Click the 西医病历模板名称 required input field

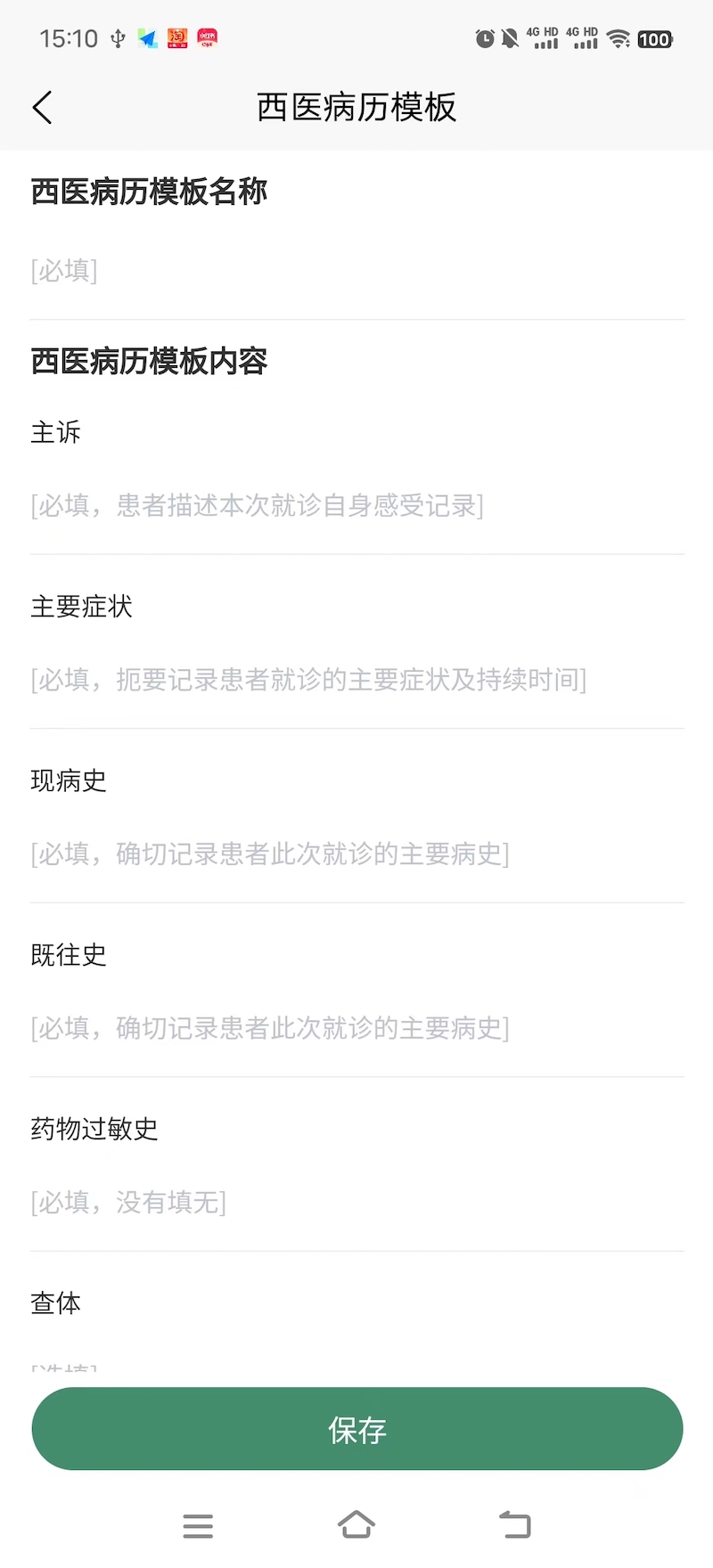coord(356,270)
